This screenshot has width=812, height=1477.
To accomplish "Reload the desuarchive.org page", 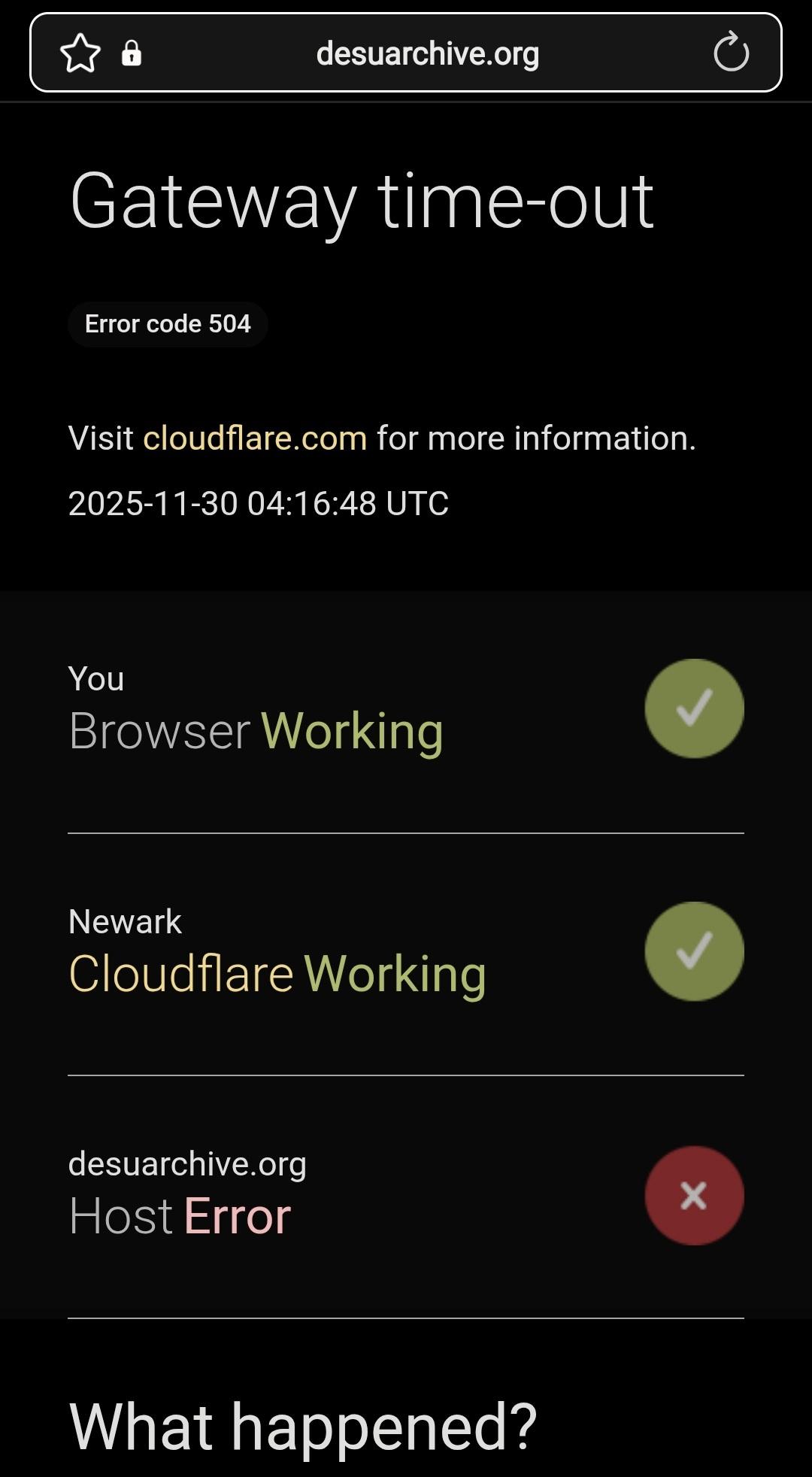I will tap(731, 53).
